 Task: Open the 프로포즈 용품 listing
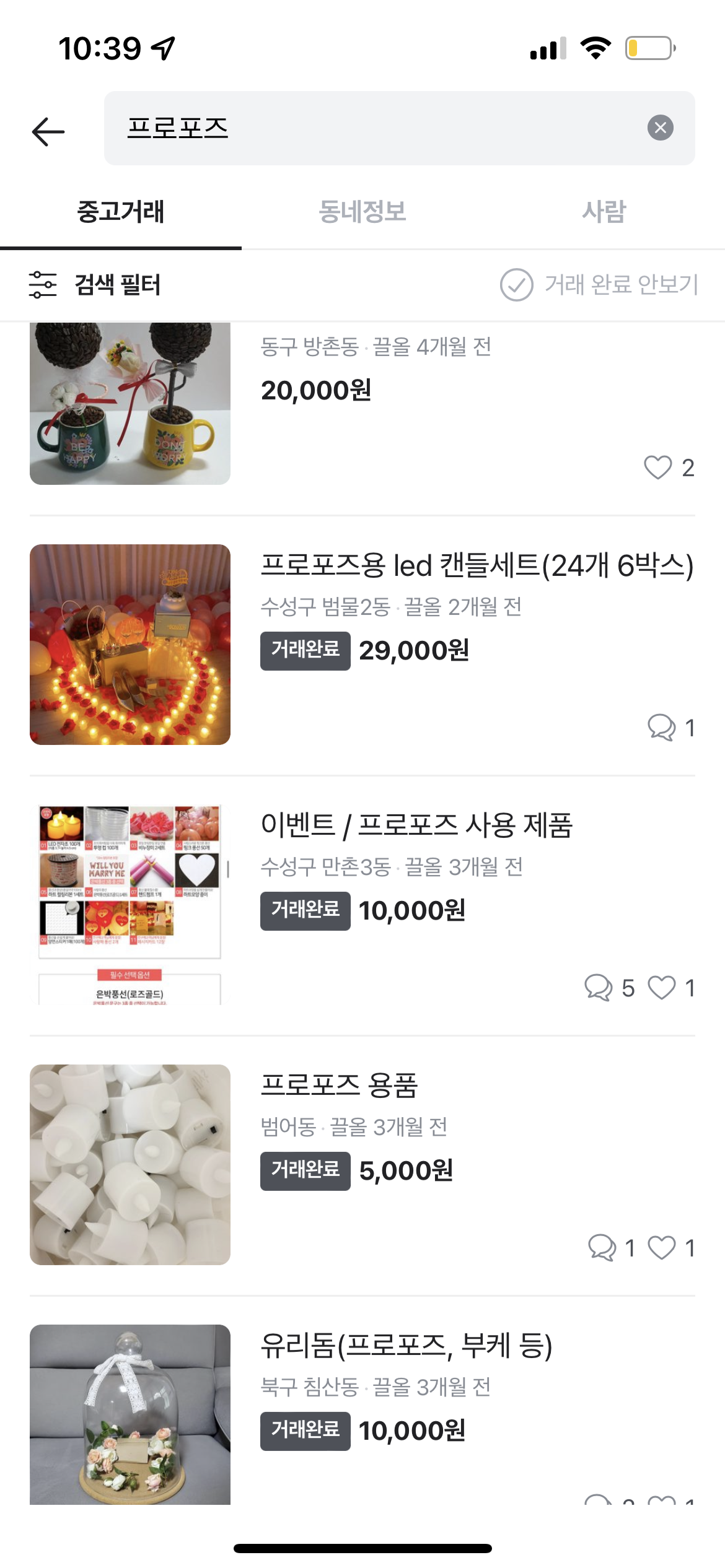click(340, 1086)
